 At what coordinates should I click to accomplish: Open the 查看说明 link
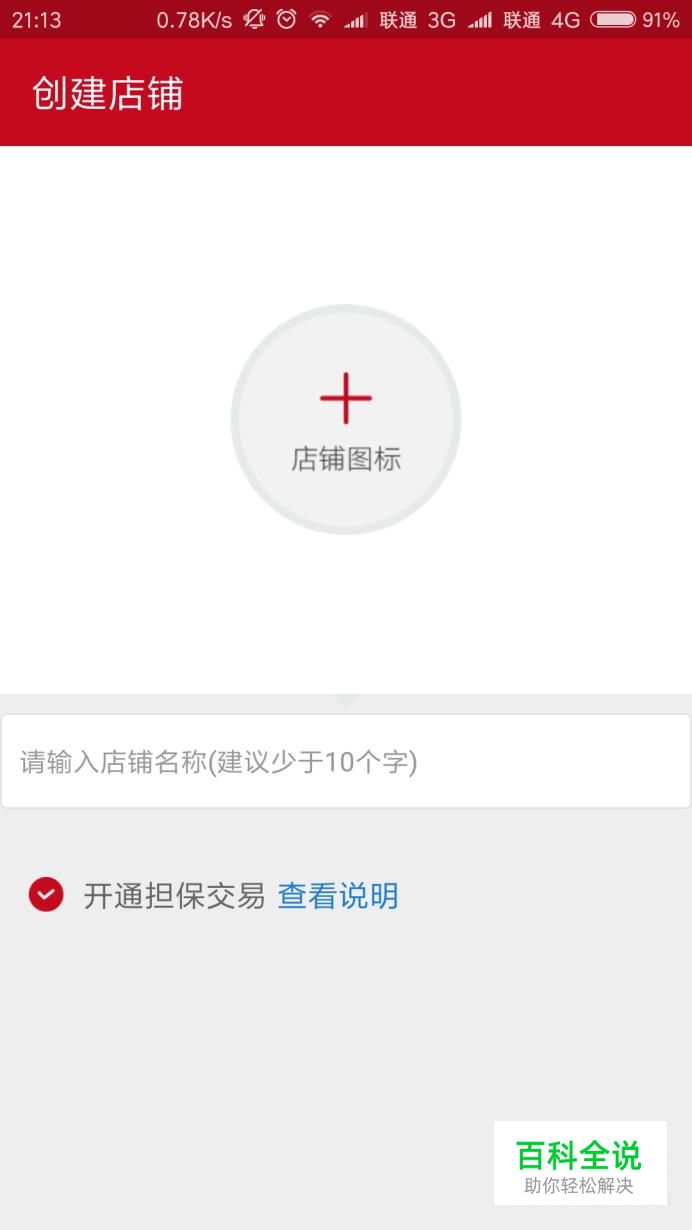338,896
